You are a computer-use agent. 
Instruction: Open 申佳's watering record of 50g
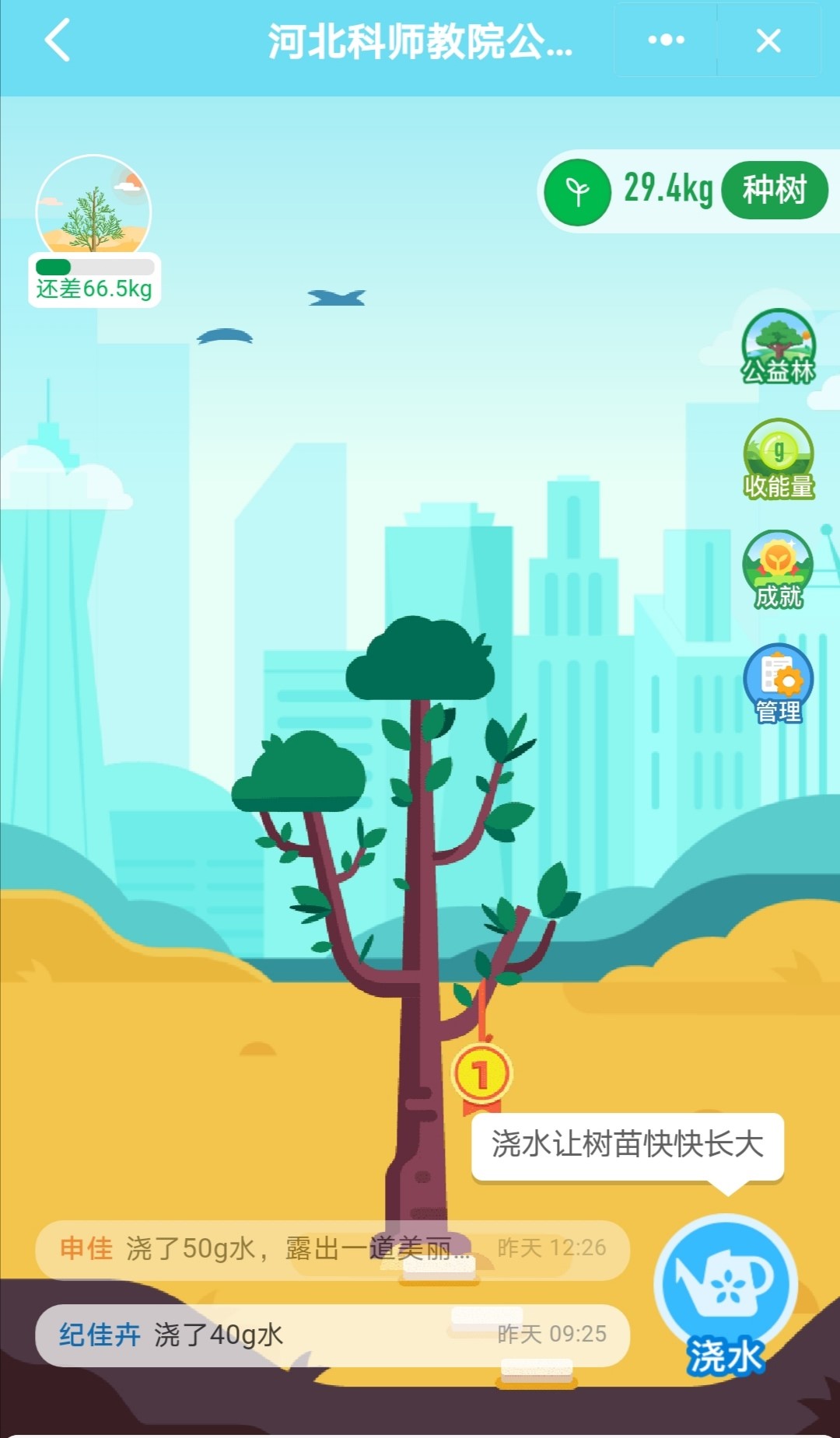(332, 1248)
